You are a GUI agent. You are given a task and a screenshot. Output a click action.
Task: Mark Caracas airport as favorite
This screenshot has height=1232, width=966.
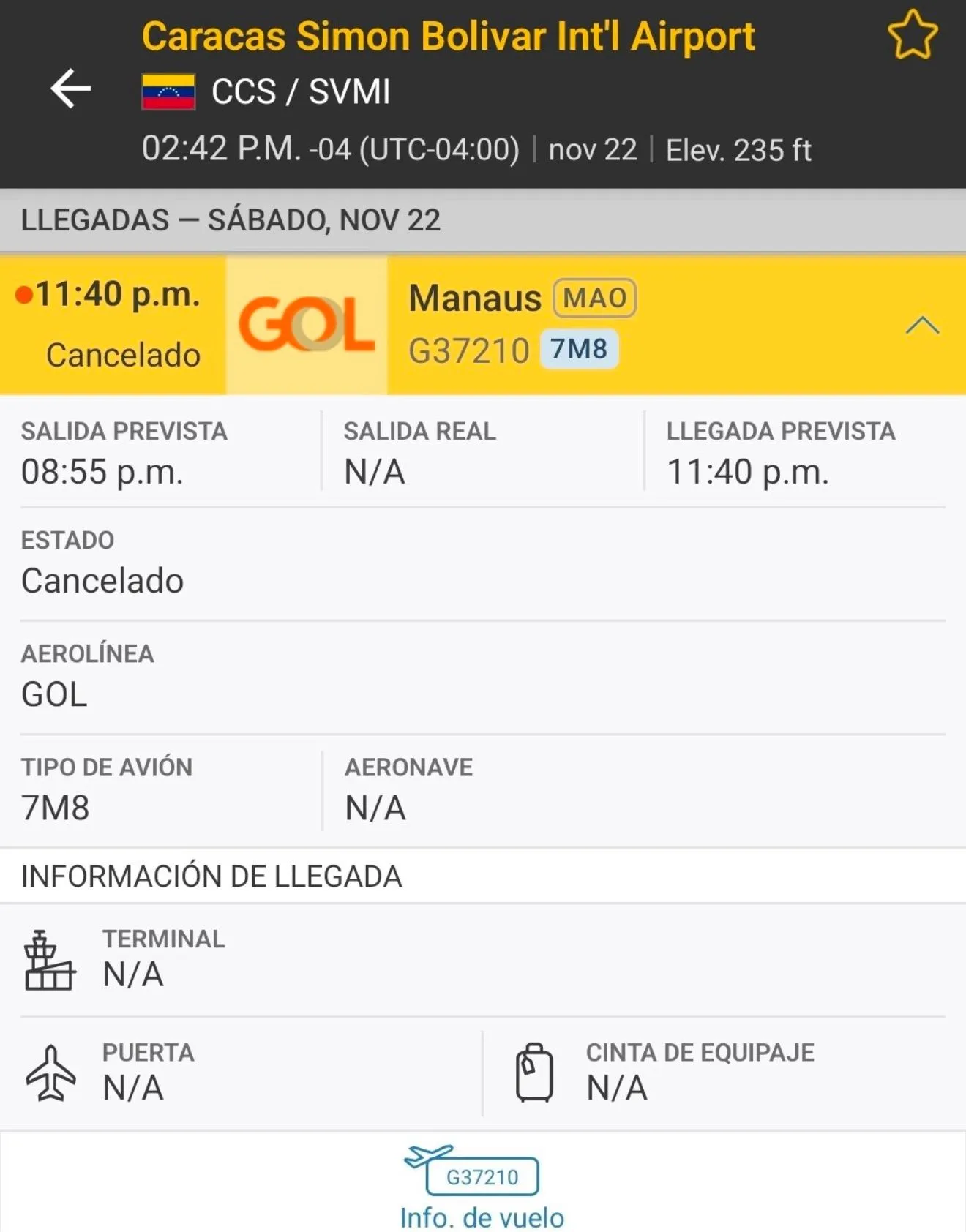click(912, 35)
